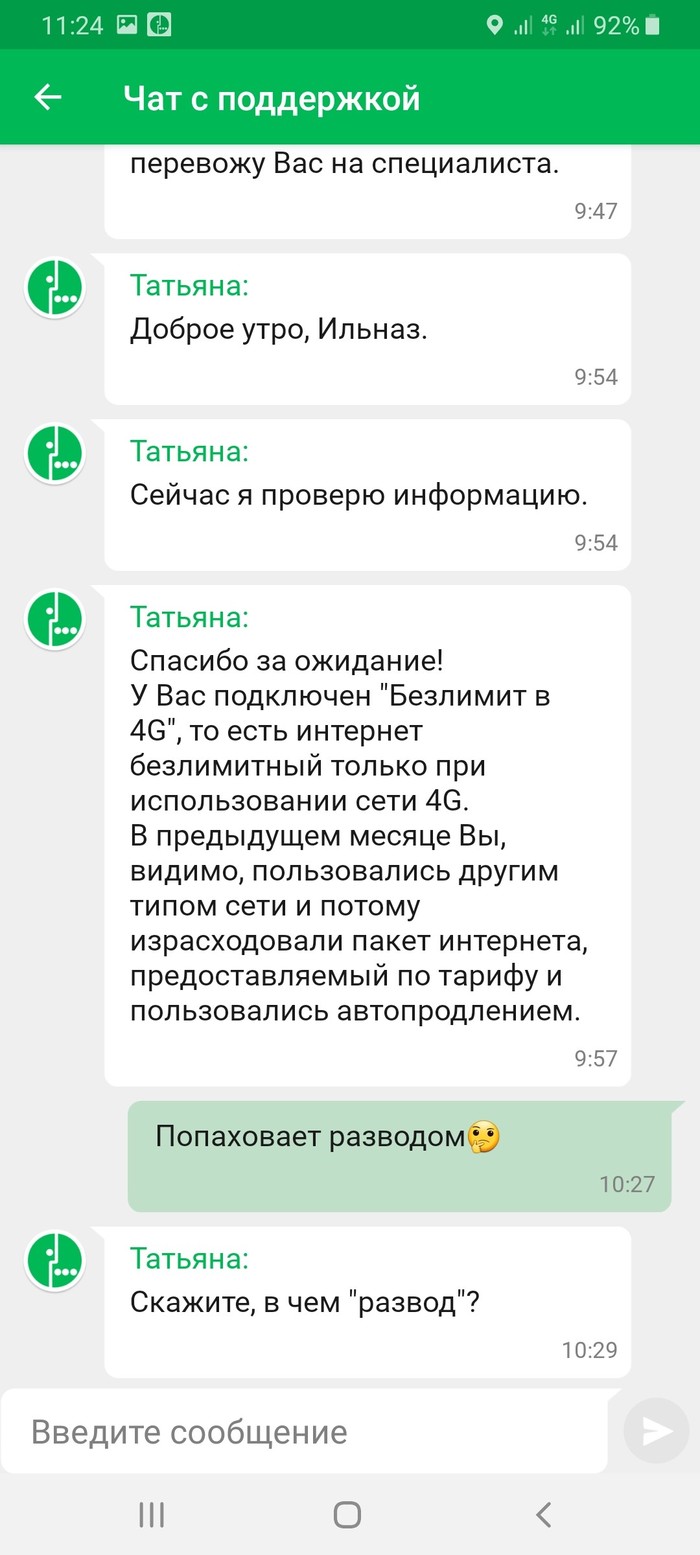The width and height of the screenshot is (700, 1555).
Task: Send the message with arrow button
Action: coord(656,1431)
